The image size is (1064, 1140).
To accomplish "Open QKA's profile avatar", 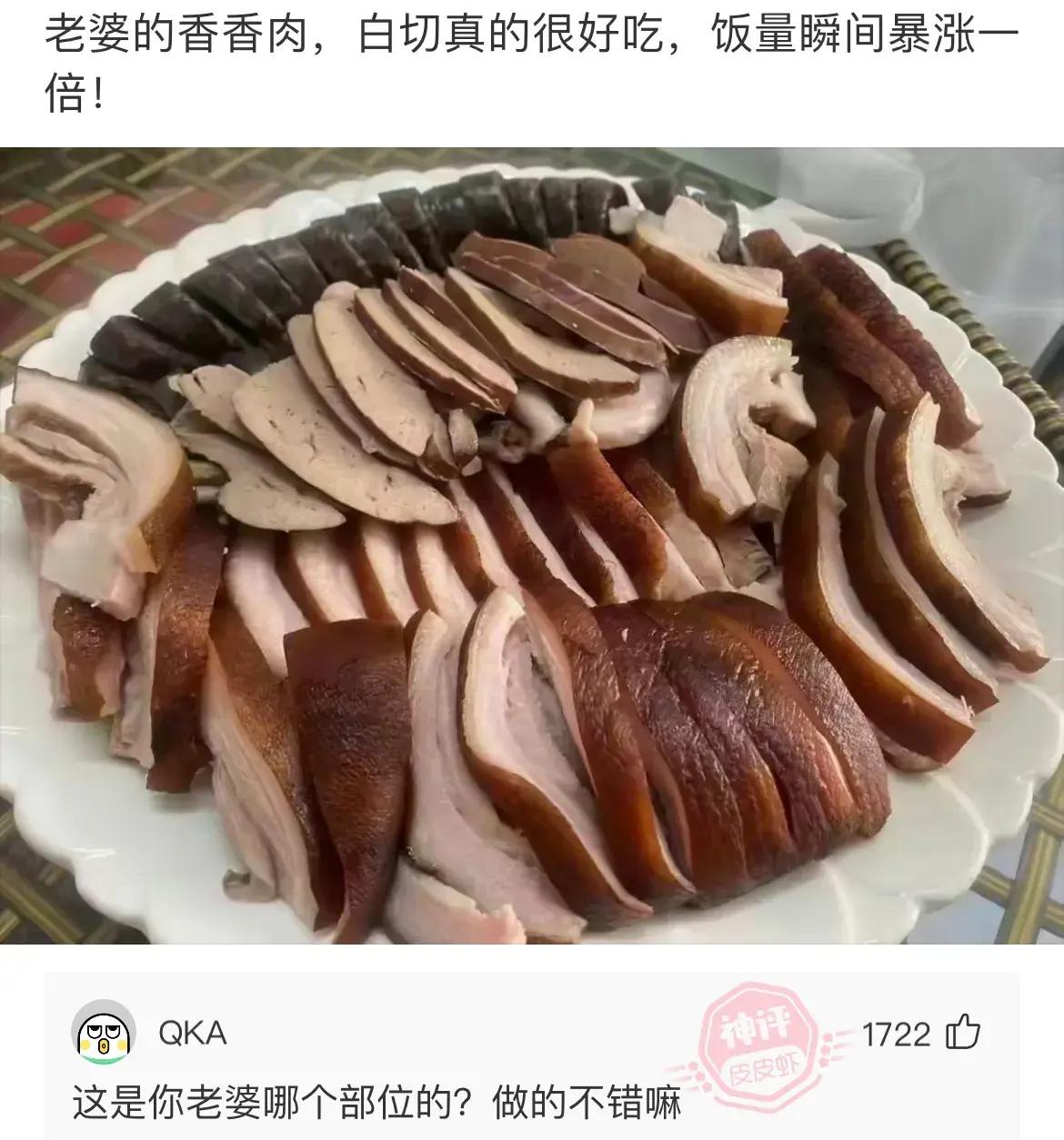I will tap(104, 1034).
